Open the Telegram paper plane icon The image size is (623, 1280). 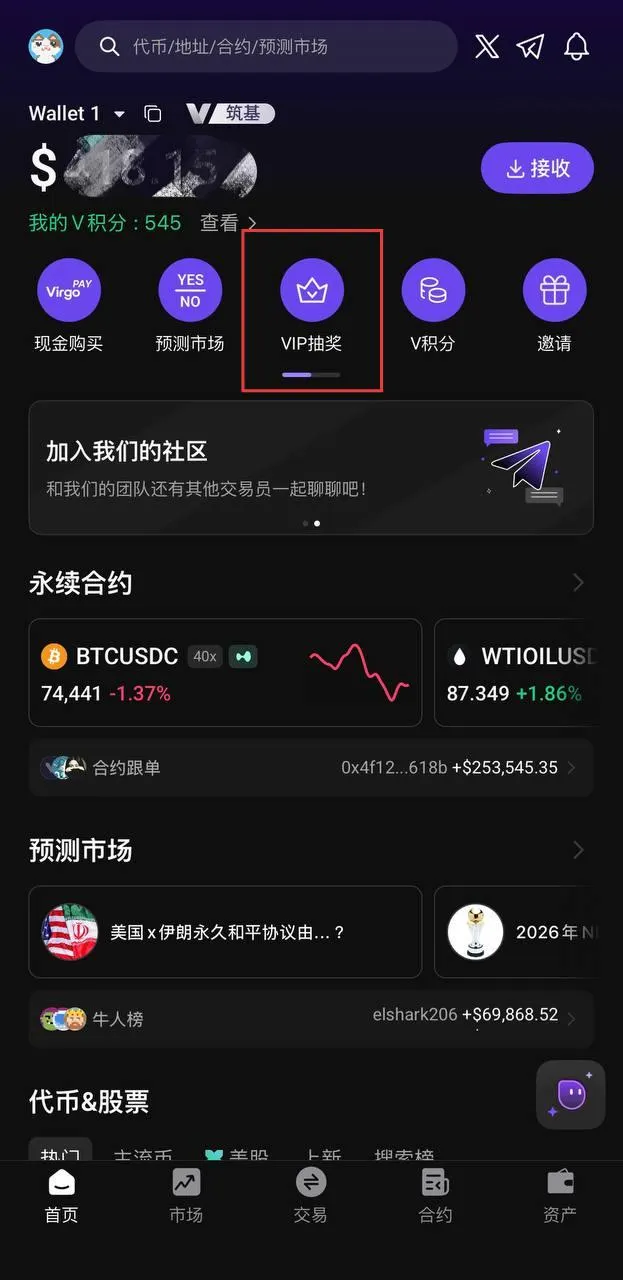[531, 46]
